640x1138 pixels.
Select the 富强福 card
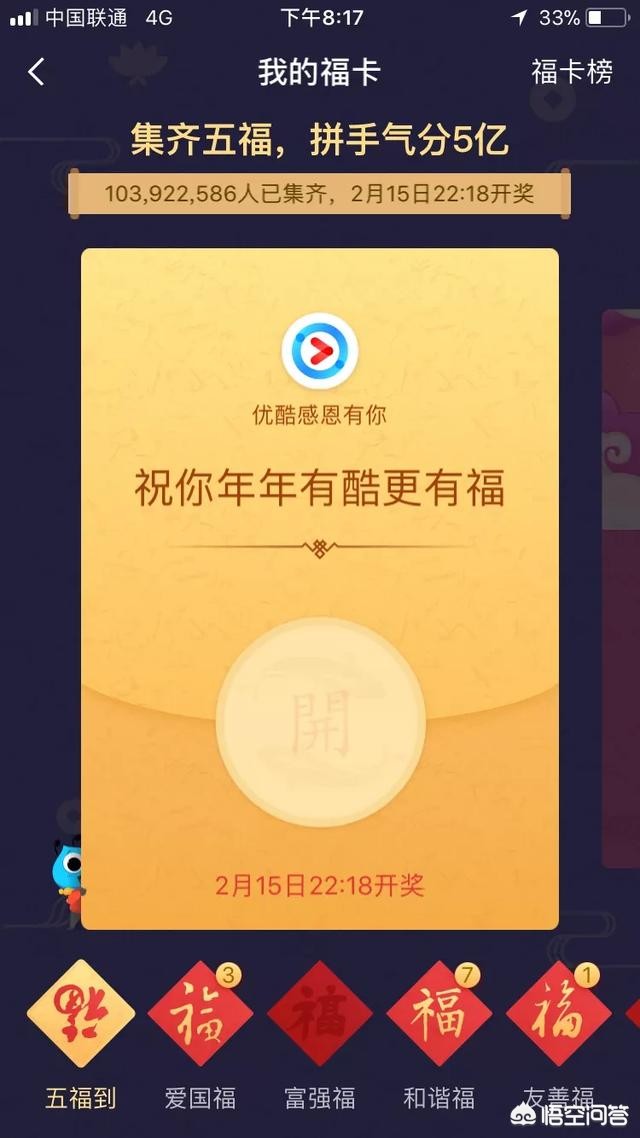(x=320, y=1015)
